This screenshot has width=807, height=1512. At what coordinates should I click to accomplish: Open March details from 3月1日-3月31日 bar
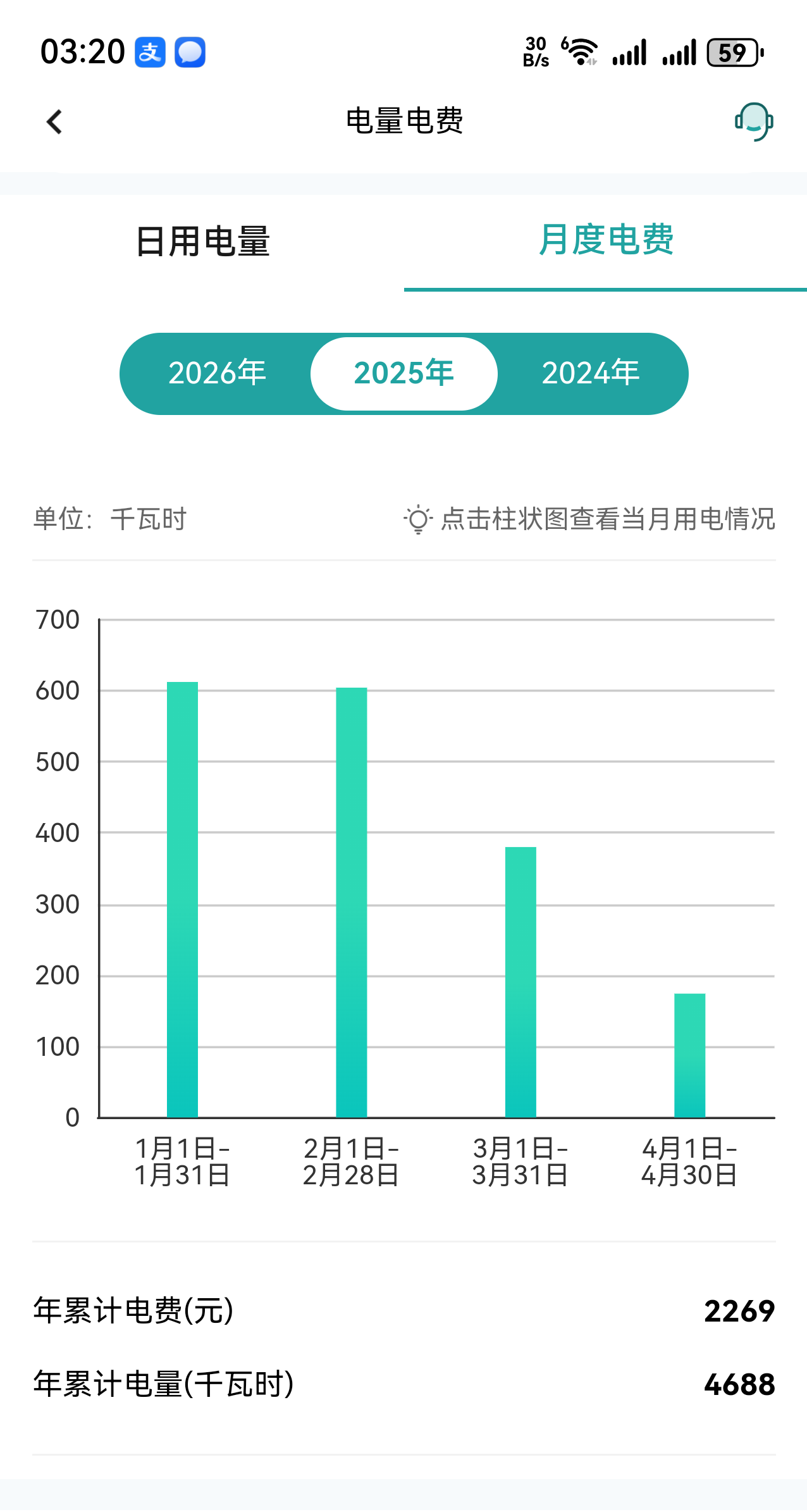click(x=521, y=981)
